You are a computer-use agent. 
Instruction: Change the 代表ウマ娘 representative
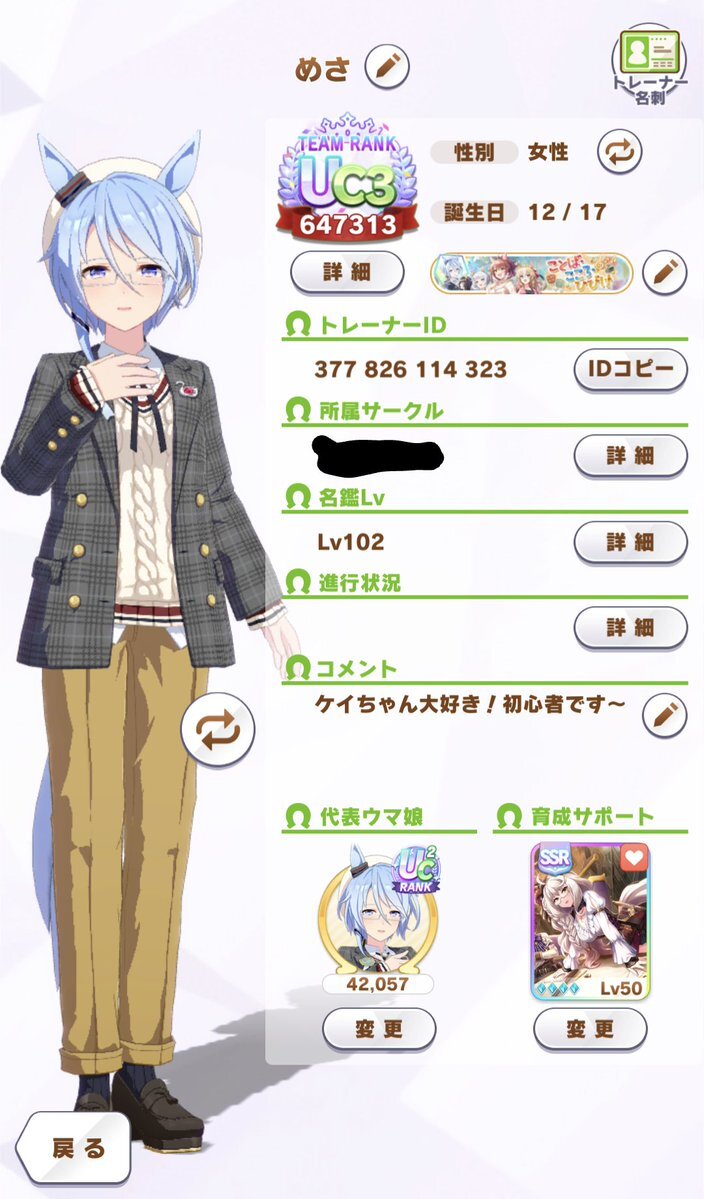[x=379, y=1028]
